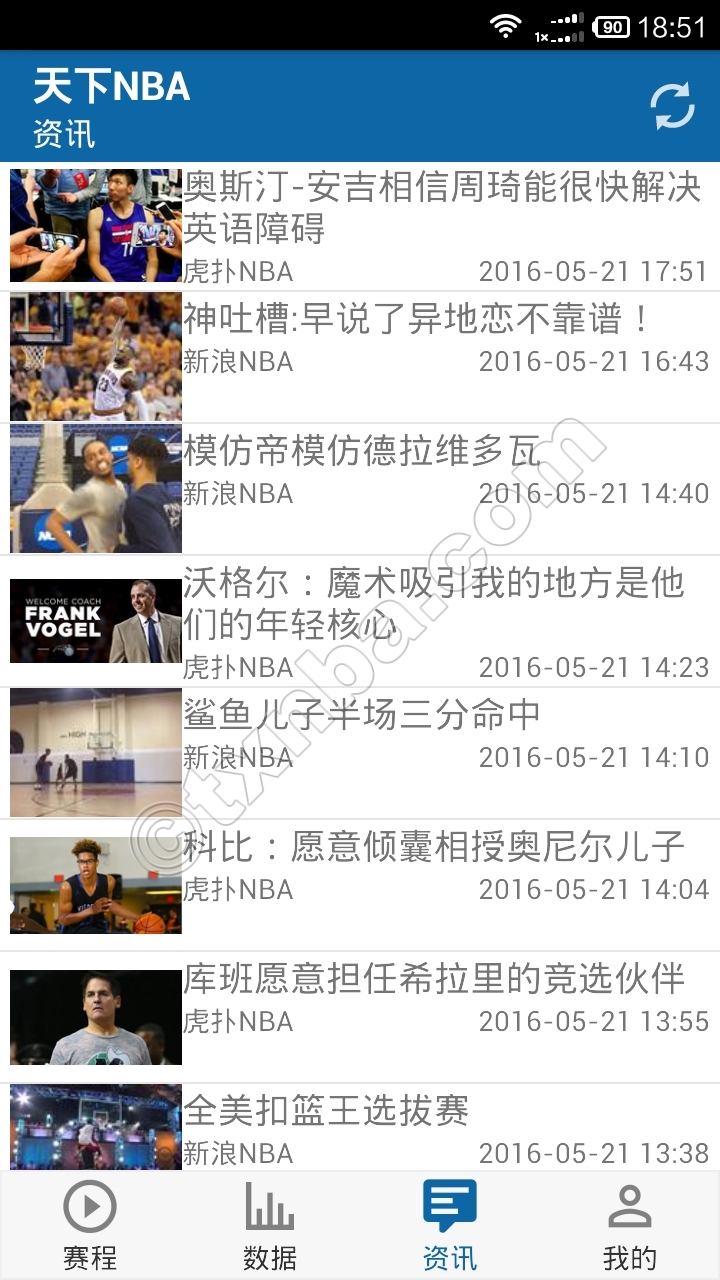The width and height of the screenshot is (720, 1280).
Task: Go to the 我的 tab
Action: 630,1225
